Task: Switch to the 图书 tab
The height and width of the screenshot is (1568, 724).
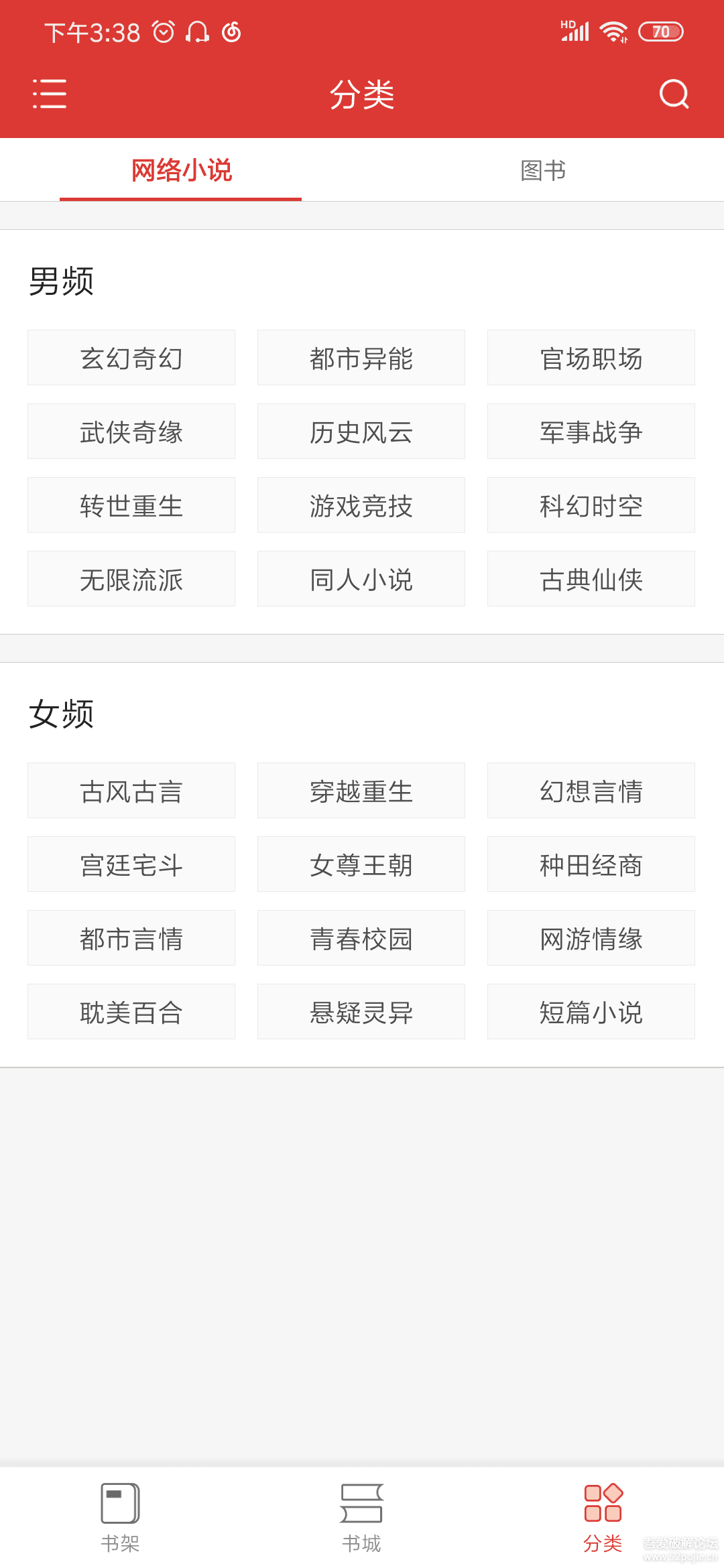Action: pyautogui.click(x=543, y=170)
